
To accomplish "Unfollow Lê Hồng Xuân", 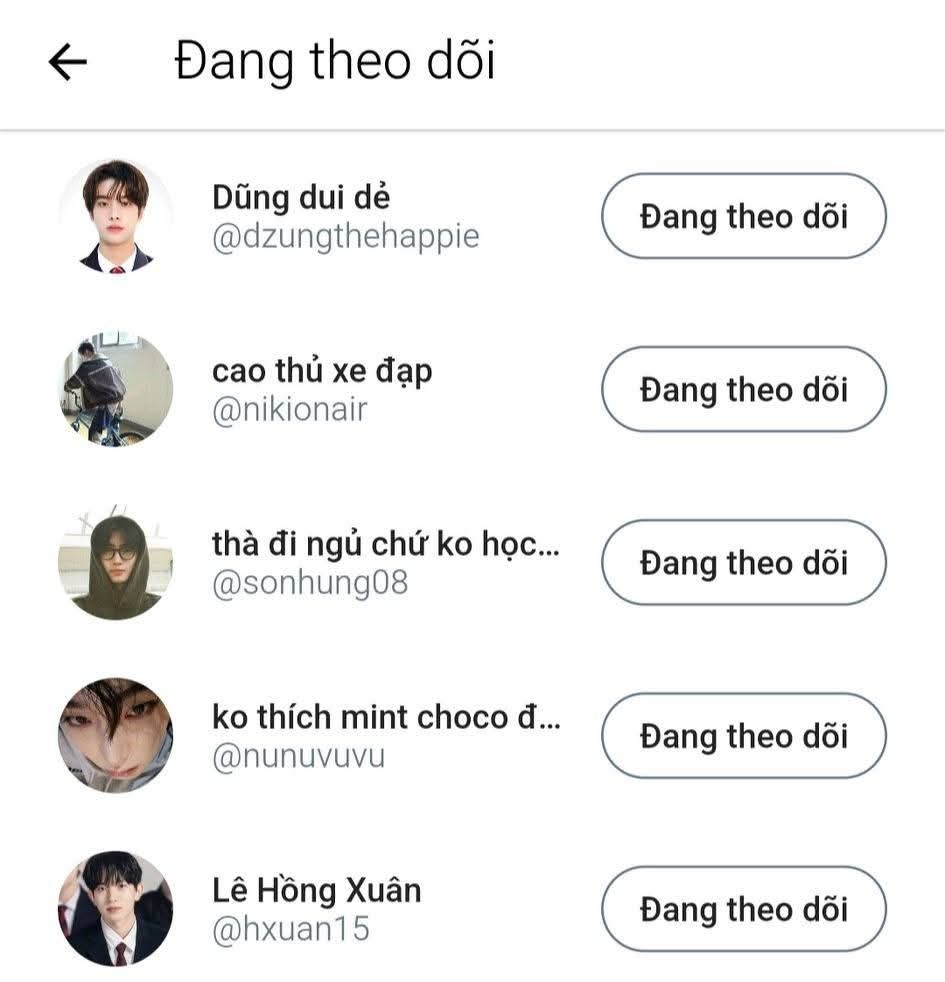I will click(743, 909).
